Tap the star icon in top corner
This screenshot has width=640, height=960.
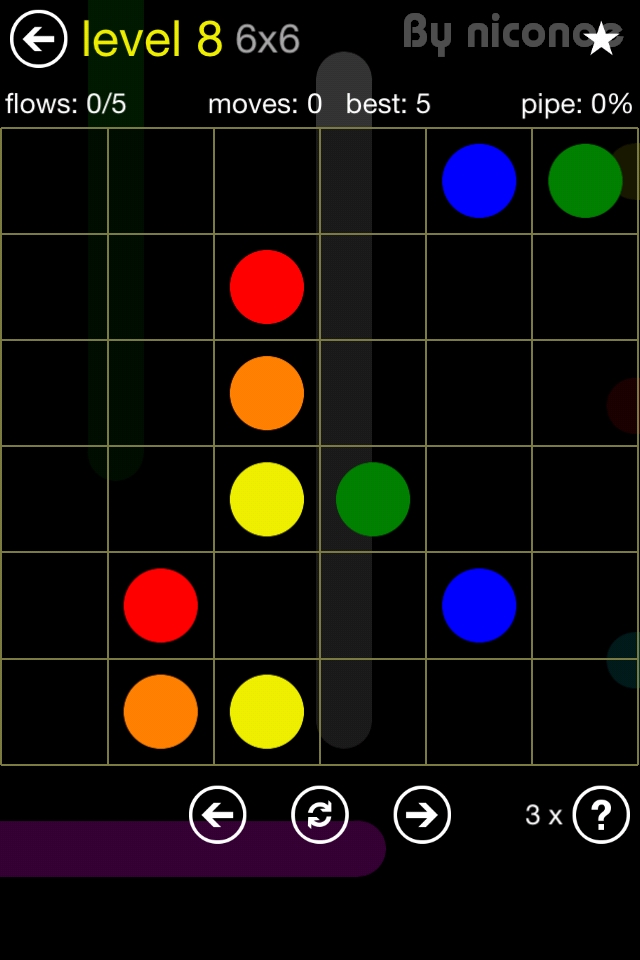[601, 39]
